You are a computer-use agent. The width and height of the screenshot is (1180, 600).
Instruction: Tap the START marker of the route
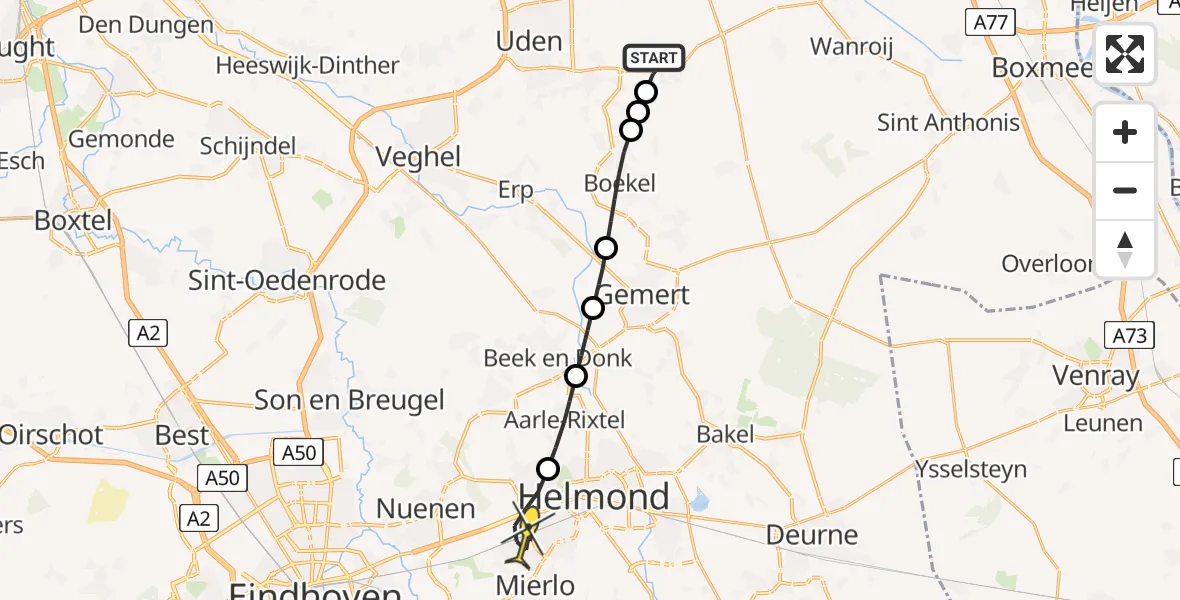[x=654, y=59]
